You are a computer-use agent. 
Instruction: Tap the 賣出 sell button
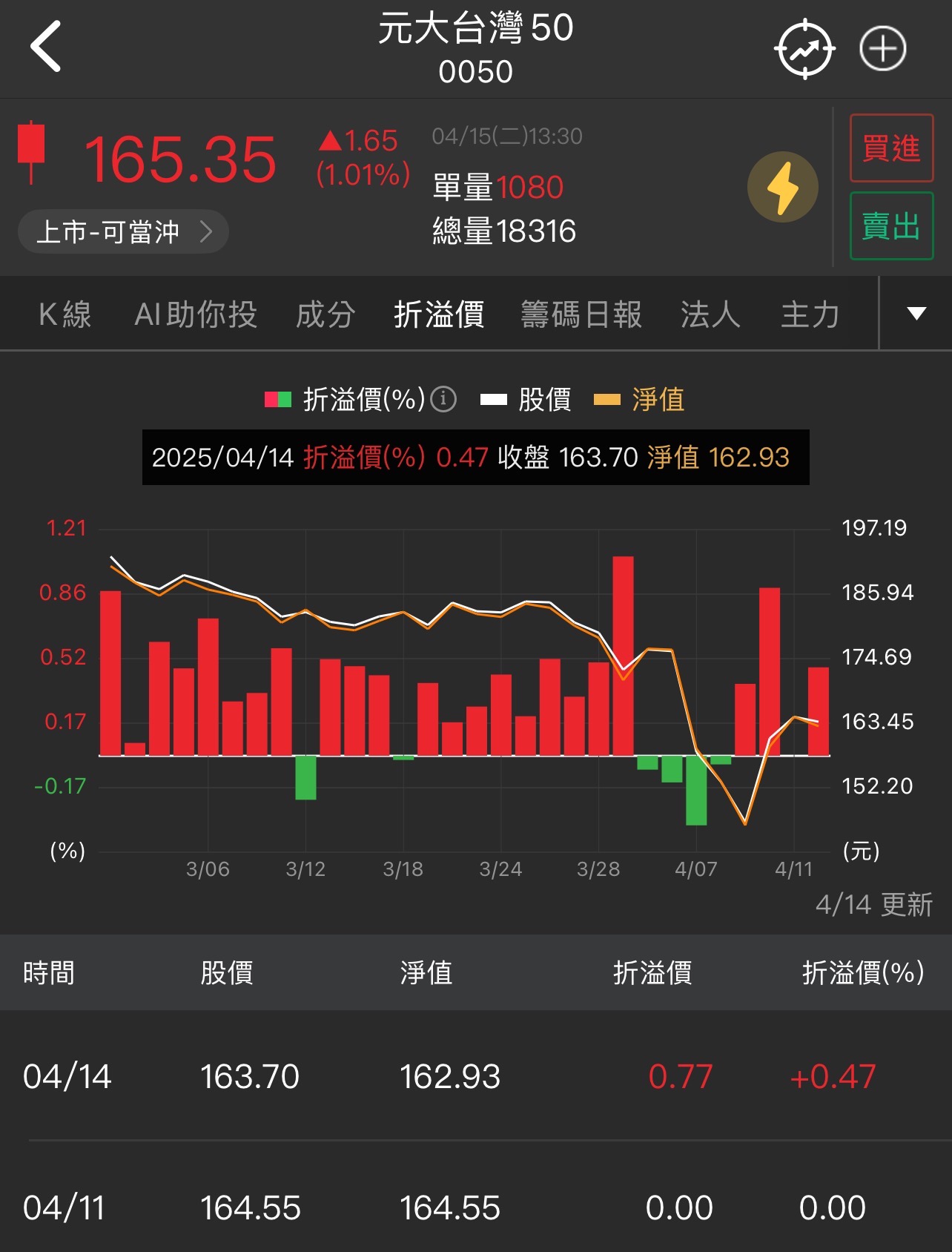pyautogui.click(x=891, y=226)
